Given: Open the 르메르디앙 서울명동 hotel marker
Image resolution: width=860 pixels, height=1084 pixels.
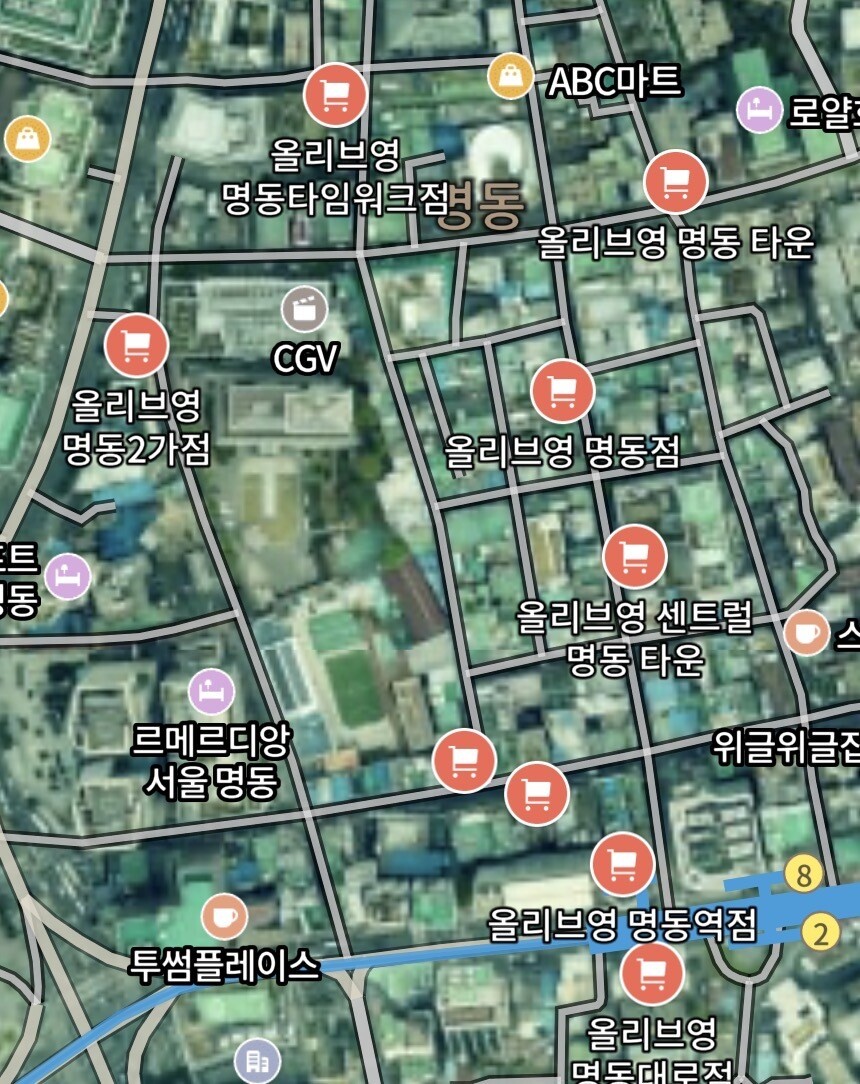Looking at the screenshot, I should click(212, 691).
